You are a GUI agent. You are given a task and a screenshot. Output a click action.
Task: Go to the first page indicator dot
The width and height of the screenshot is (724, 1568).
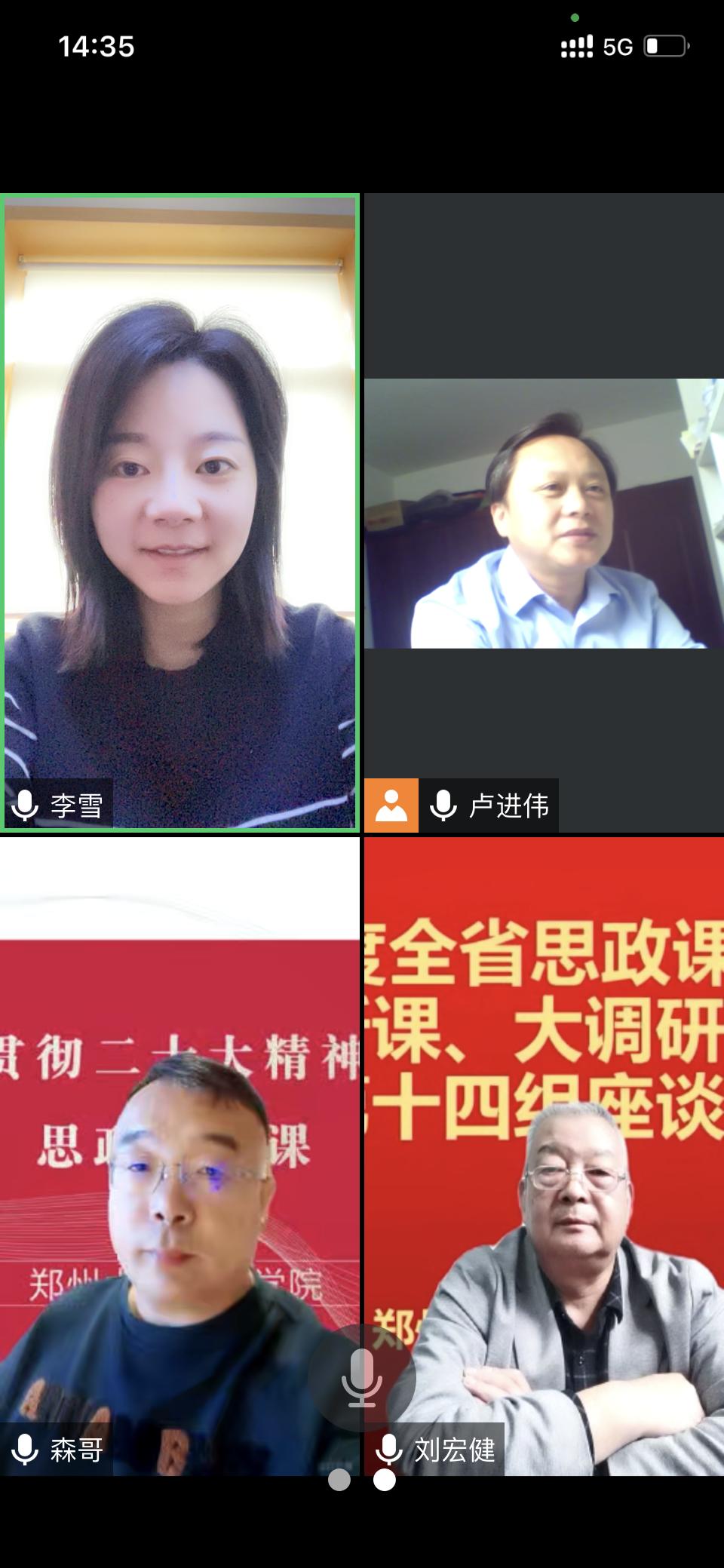pyautogui.click(x=339, y=1480)
